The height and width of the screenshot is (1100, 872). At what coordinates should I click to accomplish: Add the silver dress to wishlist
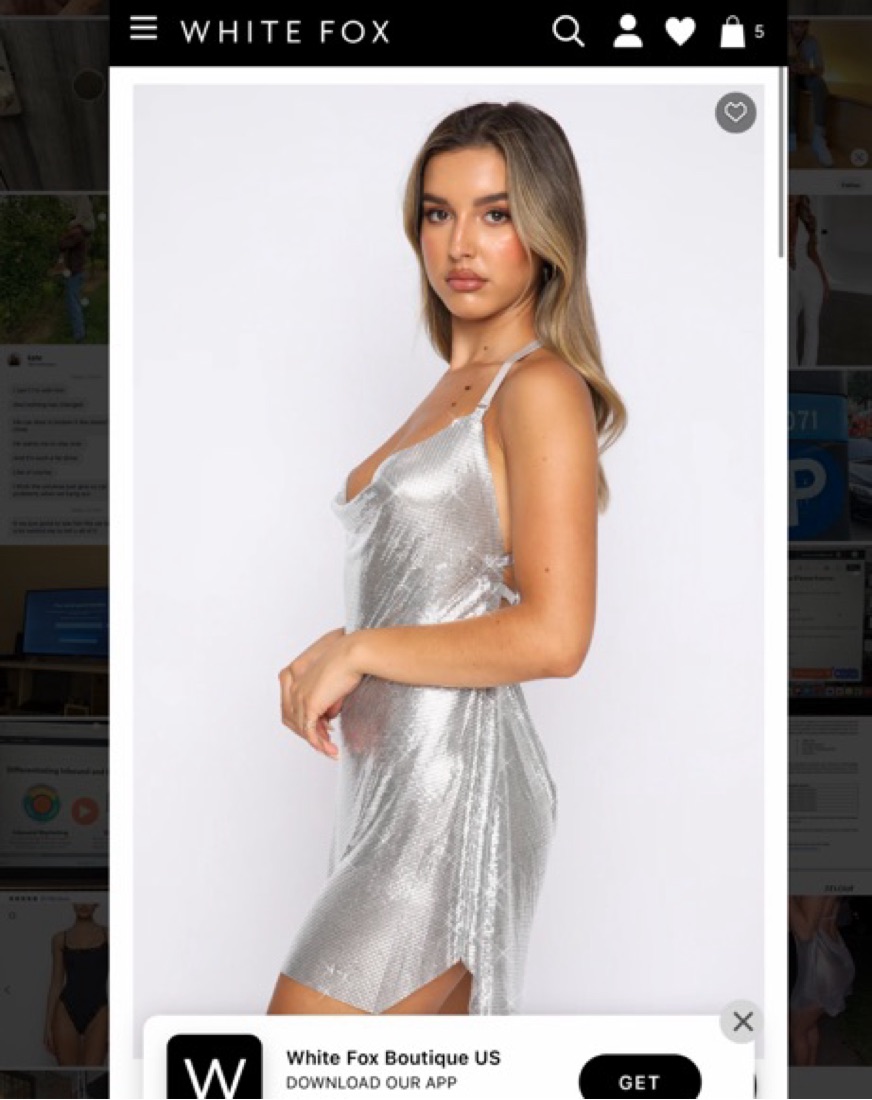click(735, 113)
